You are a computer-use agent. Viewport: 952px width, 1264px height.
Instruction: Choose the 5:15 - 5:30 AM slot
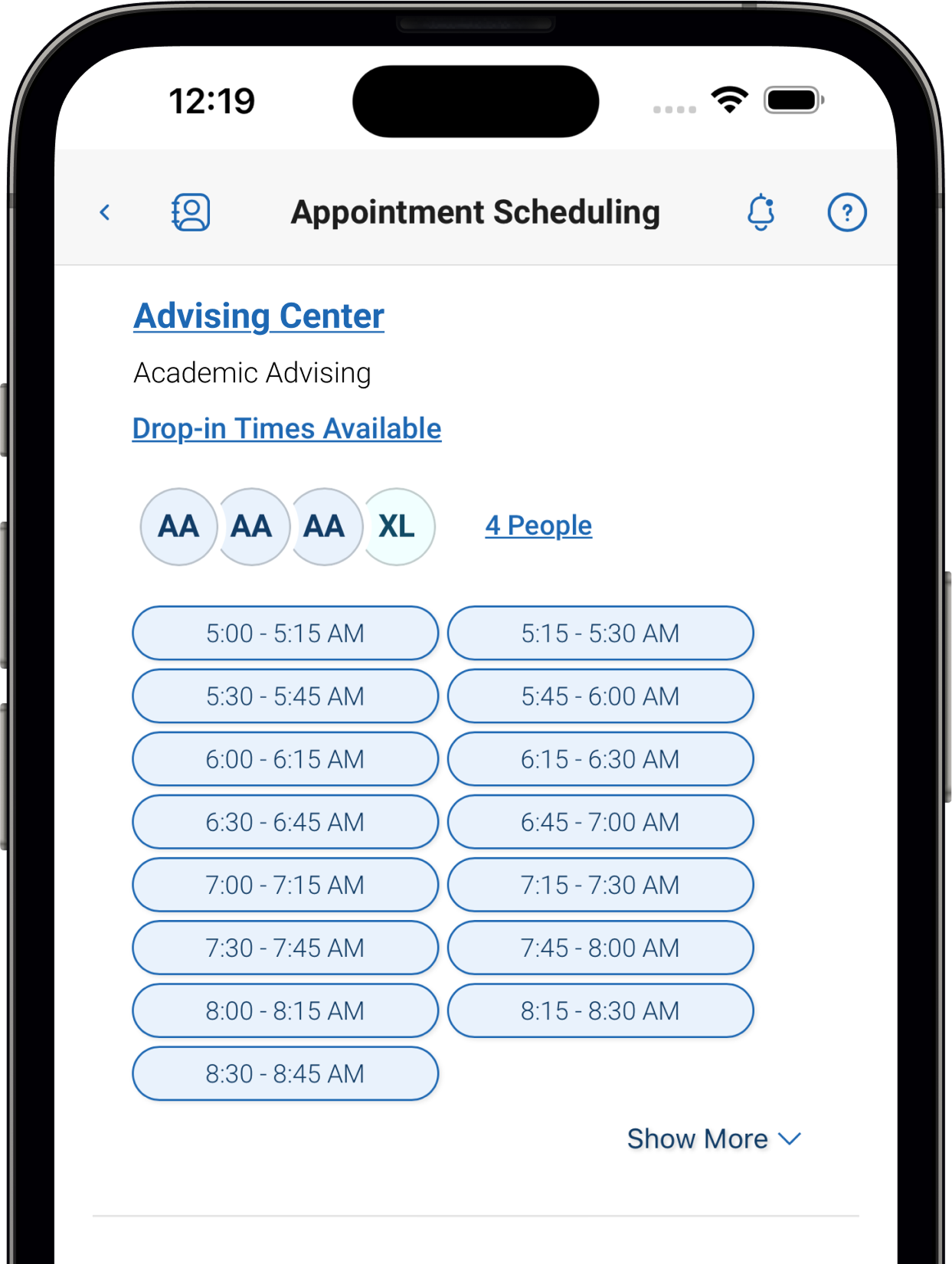[x=600, y=634]
